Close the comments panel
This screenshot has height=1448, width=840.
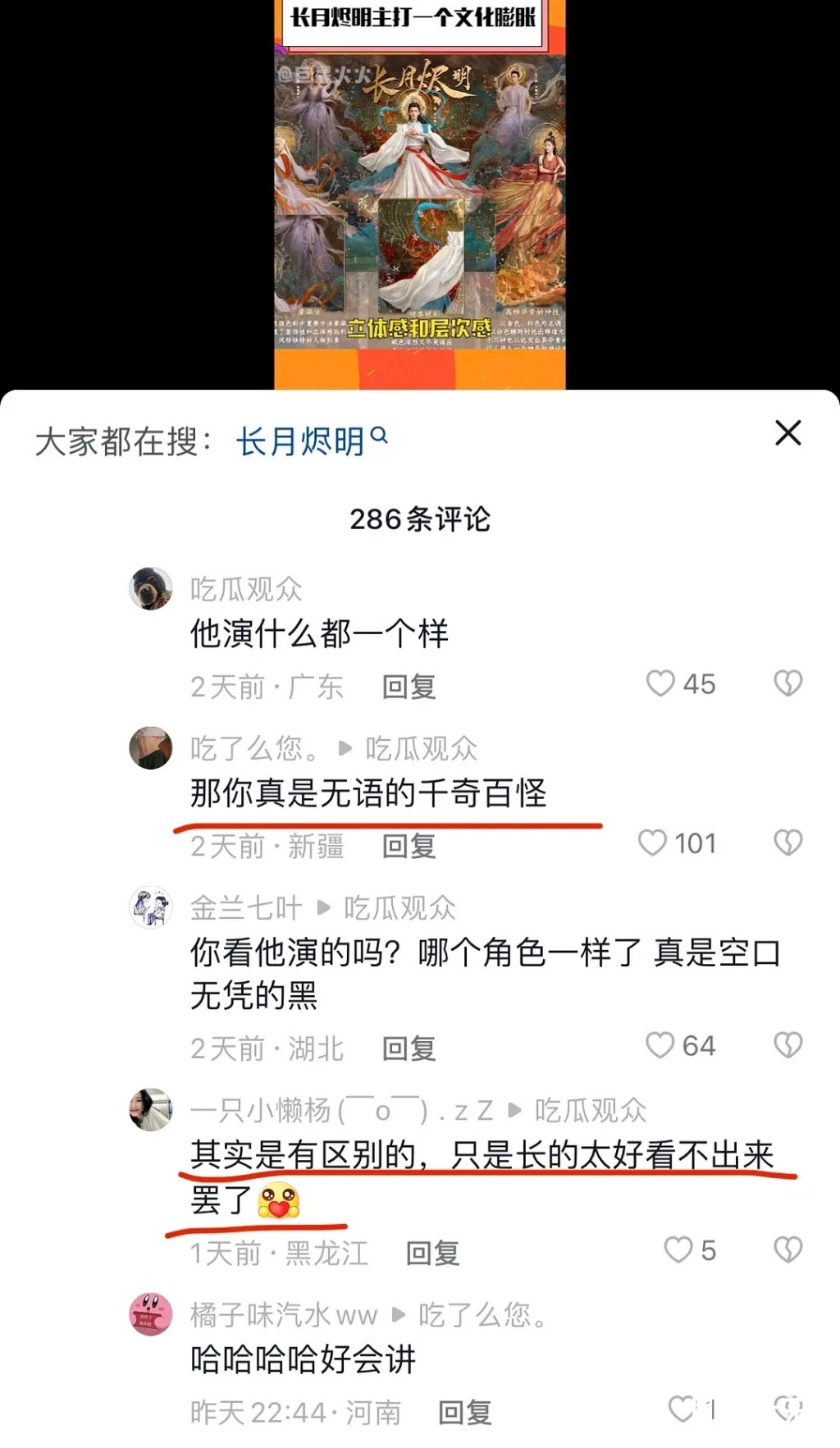787,432
